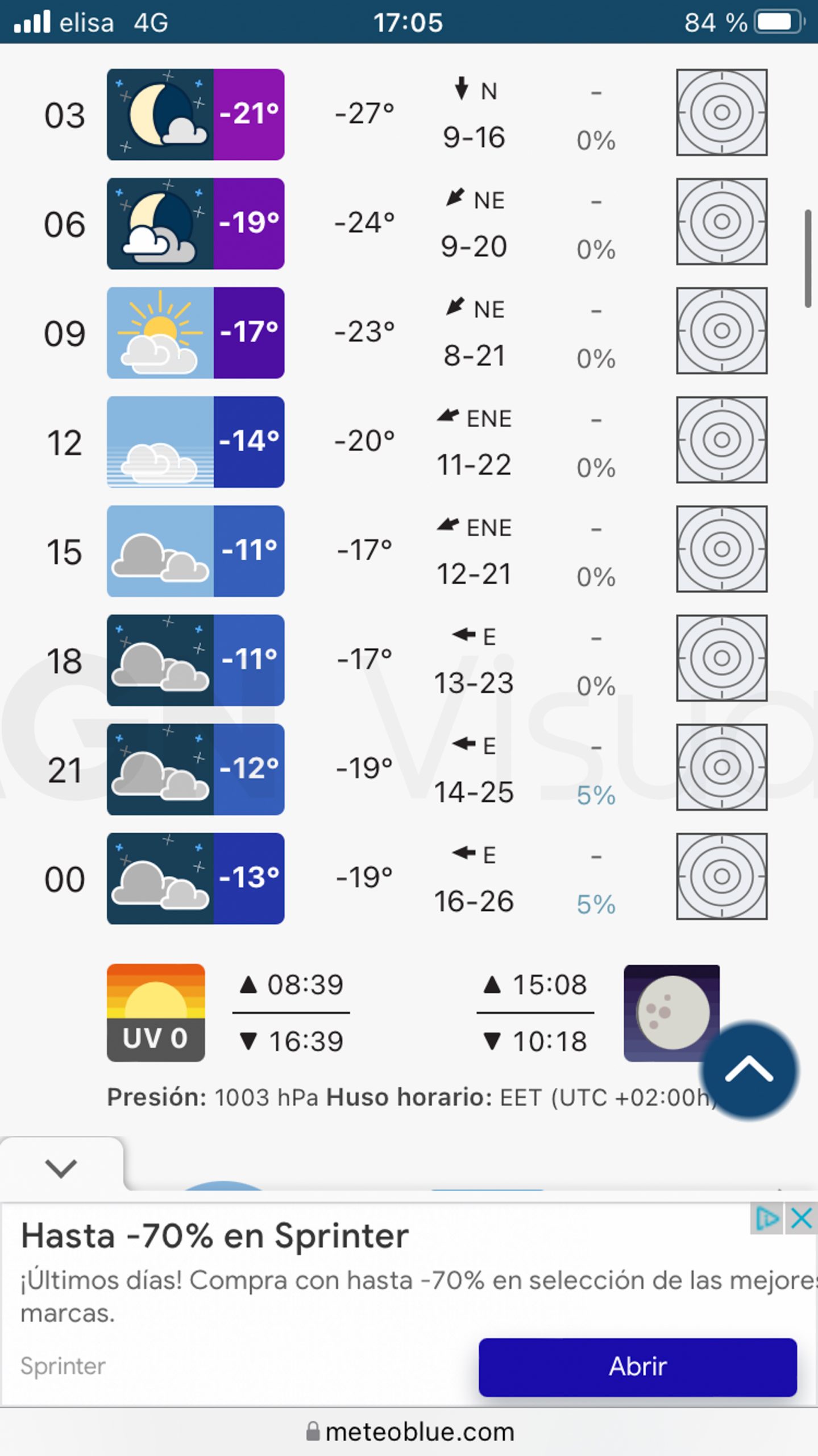
Task: Tap the meteoblue.com address bar
Action: (x=409, y=1432)
